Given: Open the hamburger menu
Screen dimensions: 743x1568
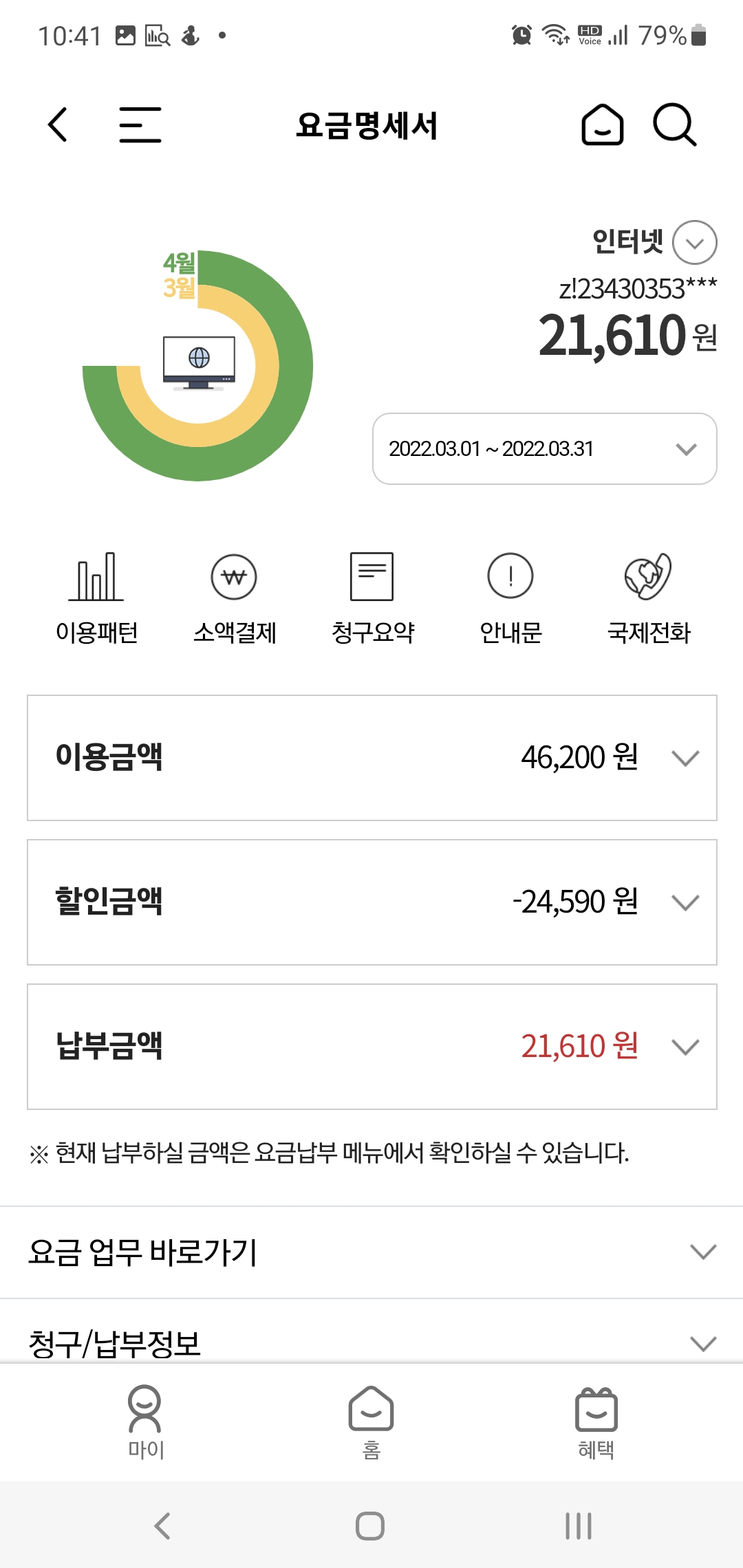Looking at the screenshot, I should tap(140, 125).
